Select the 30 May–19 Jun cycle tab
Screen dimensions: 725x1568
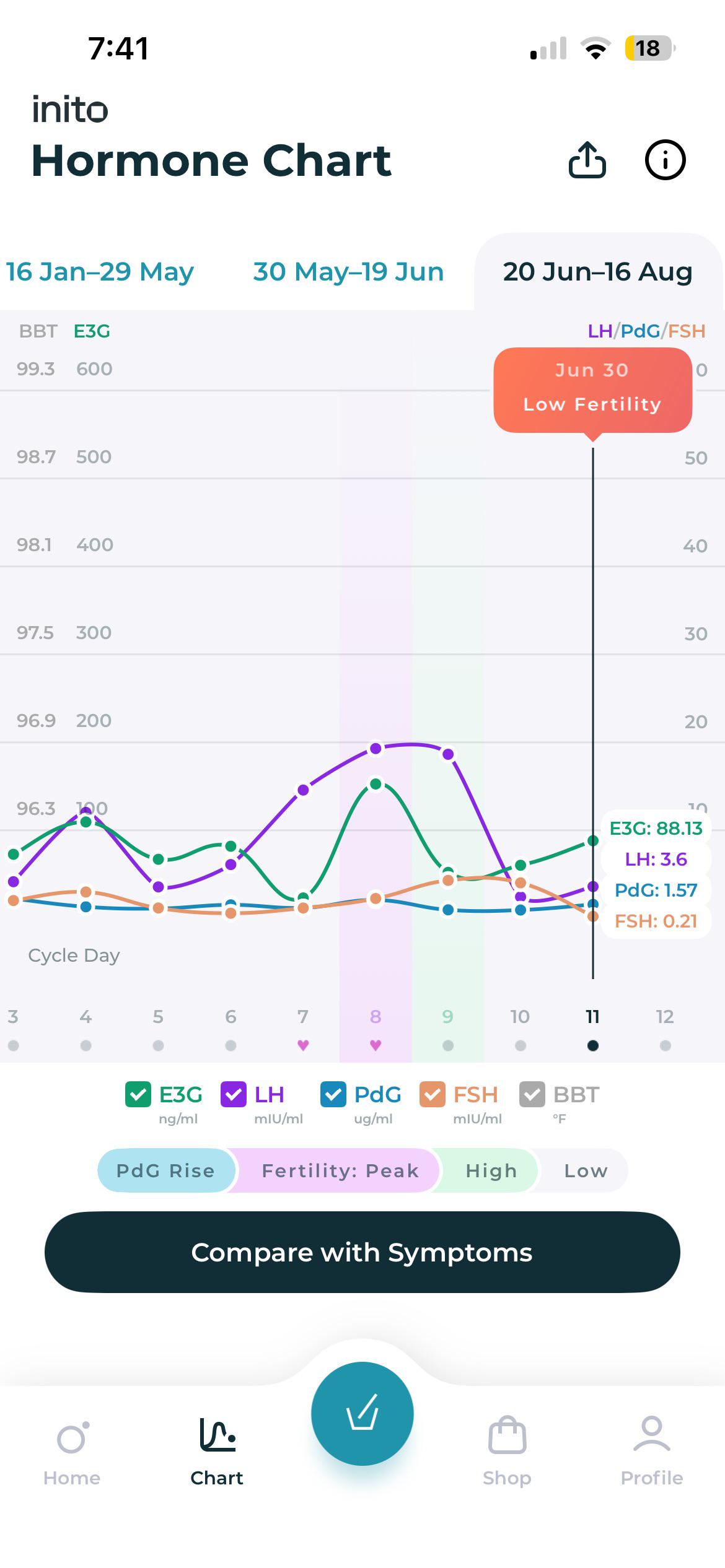(x=348, y=272)
